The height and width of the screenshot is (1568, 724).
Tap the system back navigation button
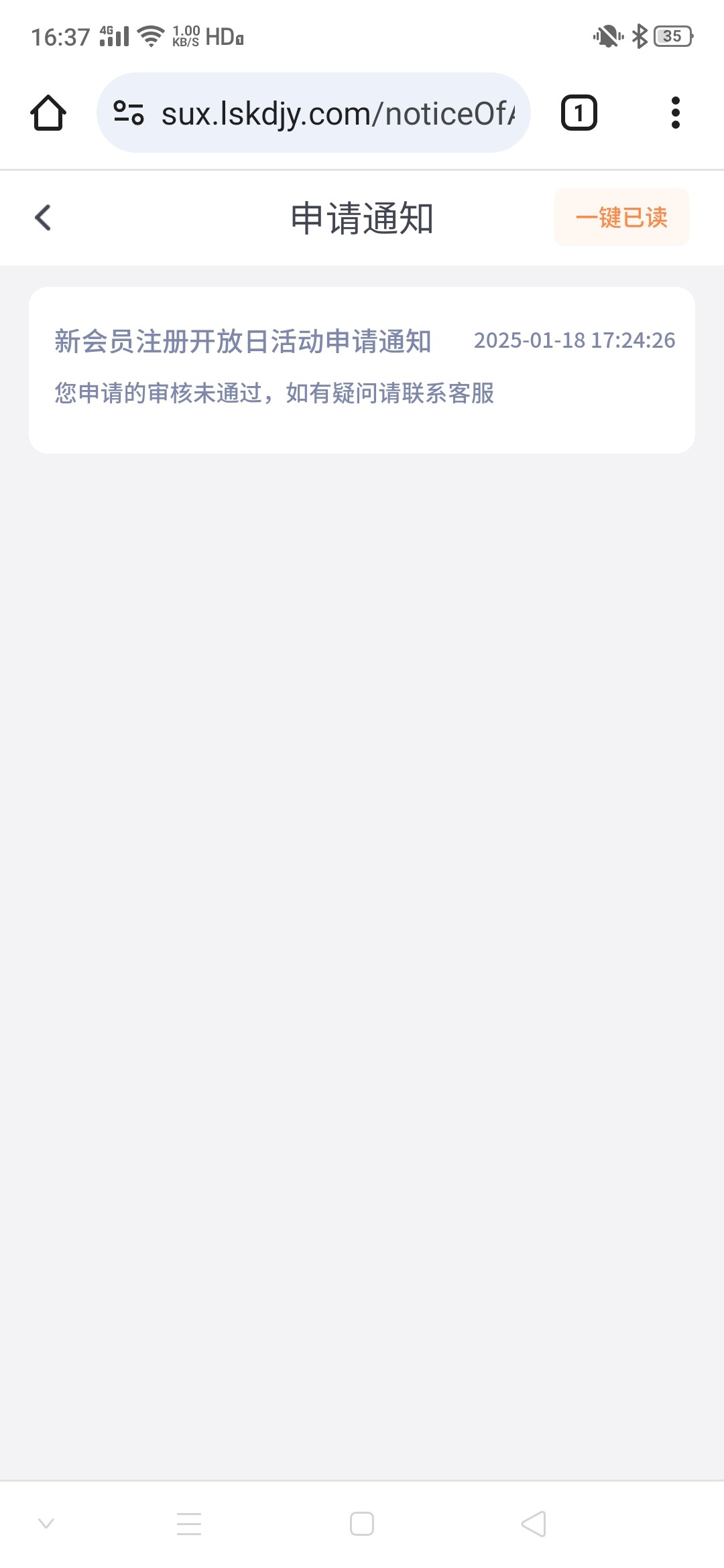coord(534,1524)
